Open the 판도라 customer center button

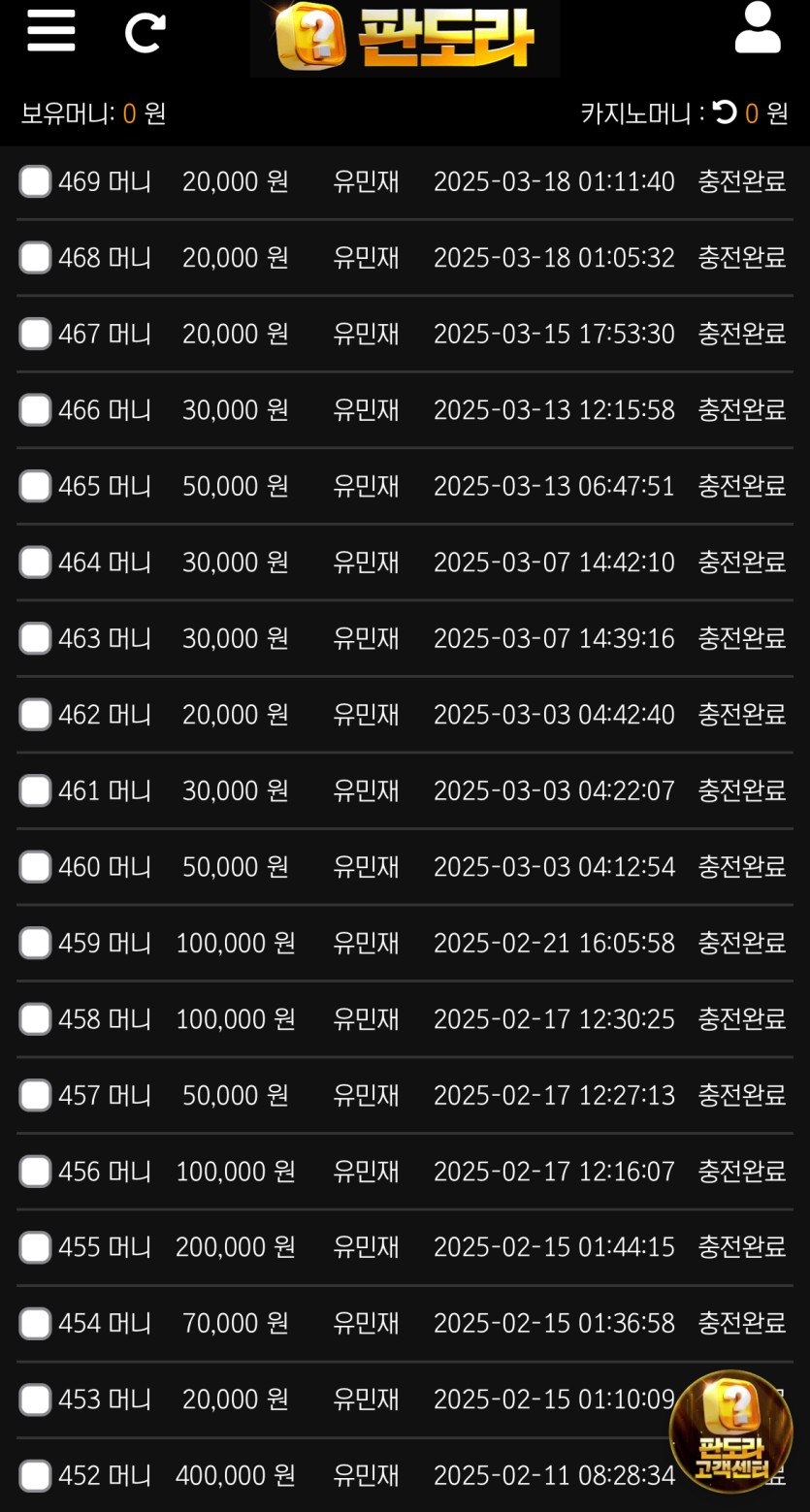(x=730, y=1432)
